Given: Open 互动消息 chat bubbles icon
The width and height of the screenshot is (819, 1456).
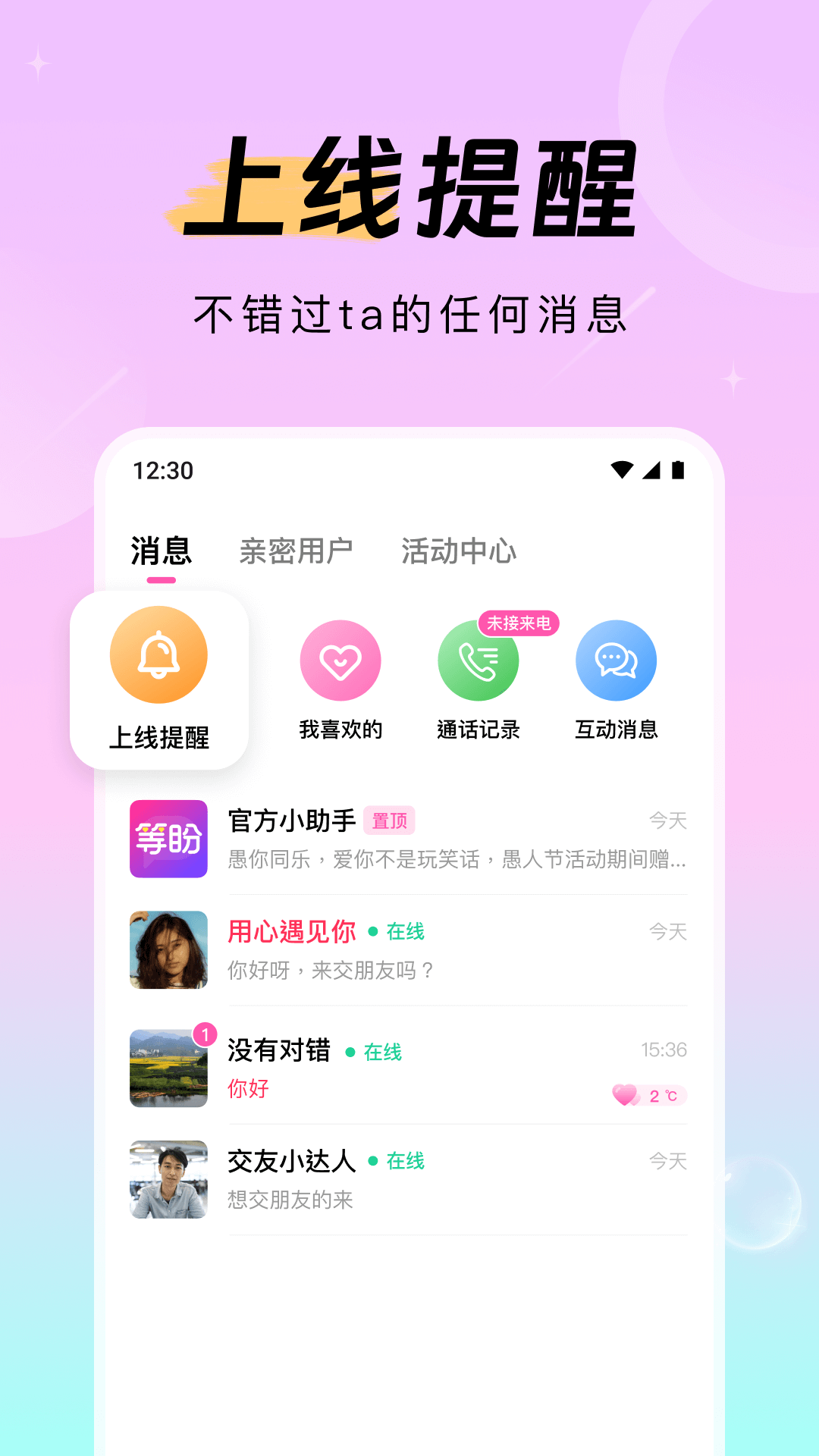Looking at the screenshot, I should (x=617, y=661).
